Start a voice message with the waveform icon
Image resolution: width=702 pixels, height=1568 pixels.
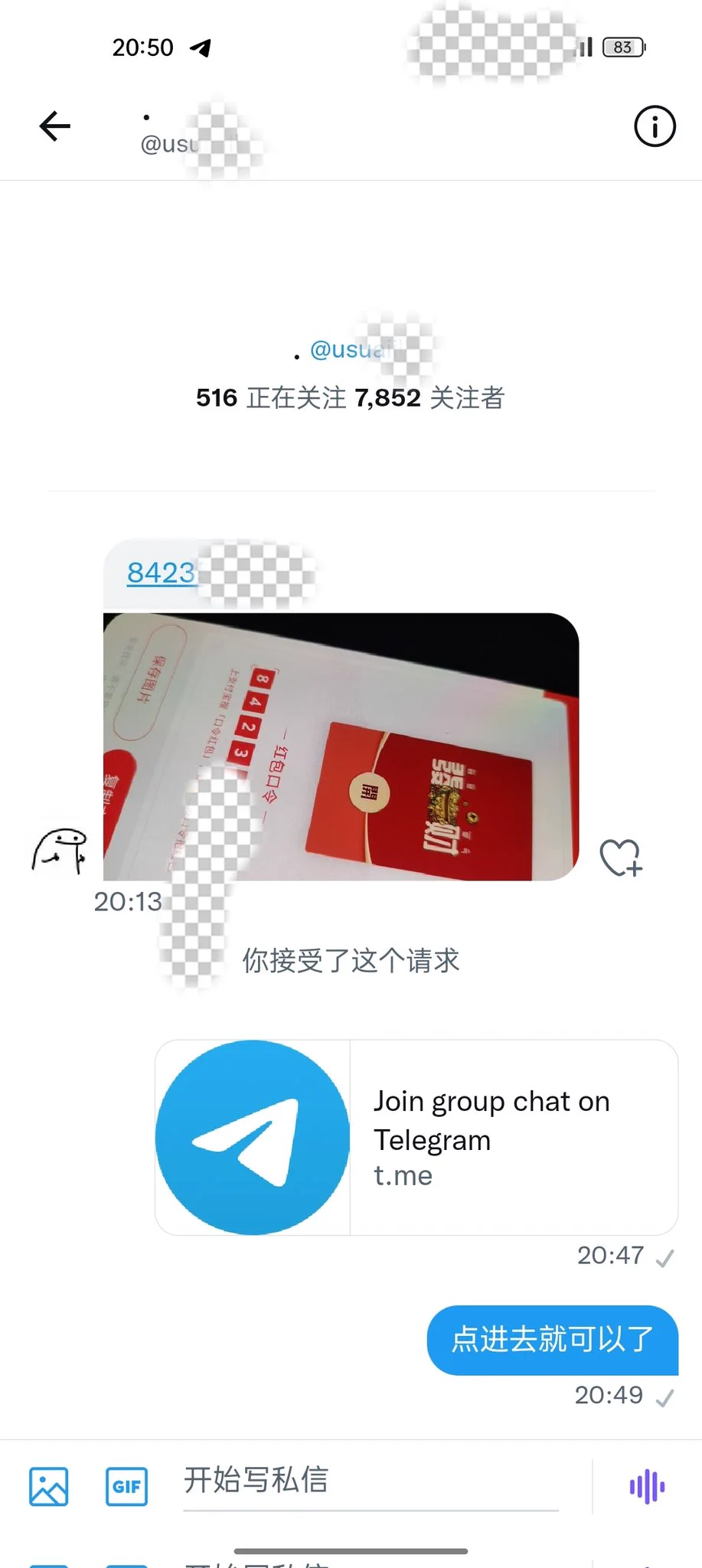tap(648, 1485)
